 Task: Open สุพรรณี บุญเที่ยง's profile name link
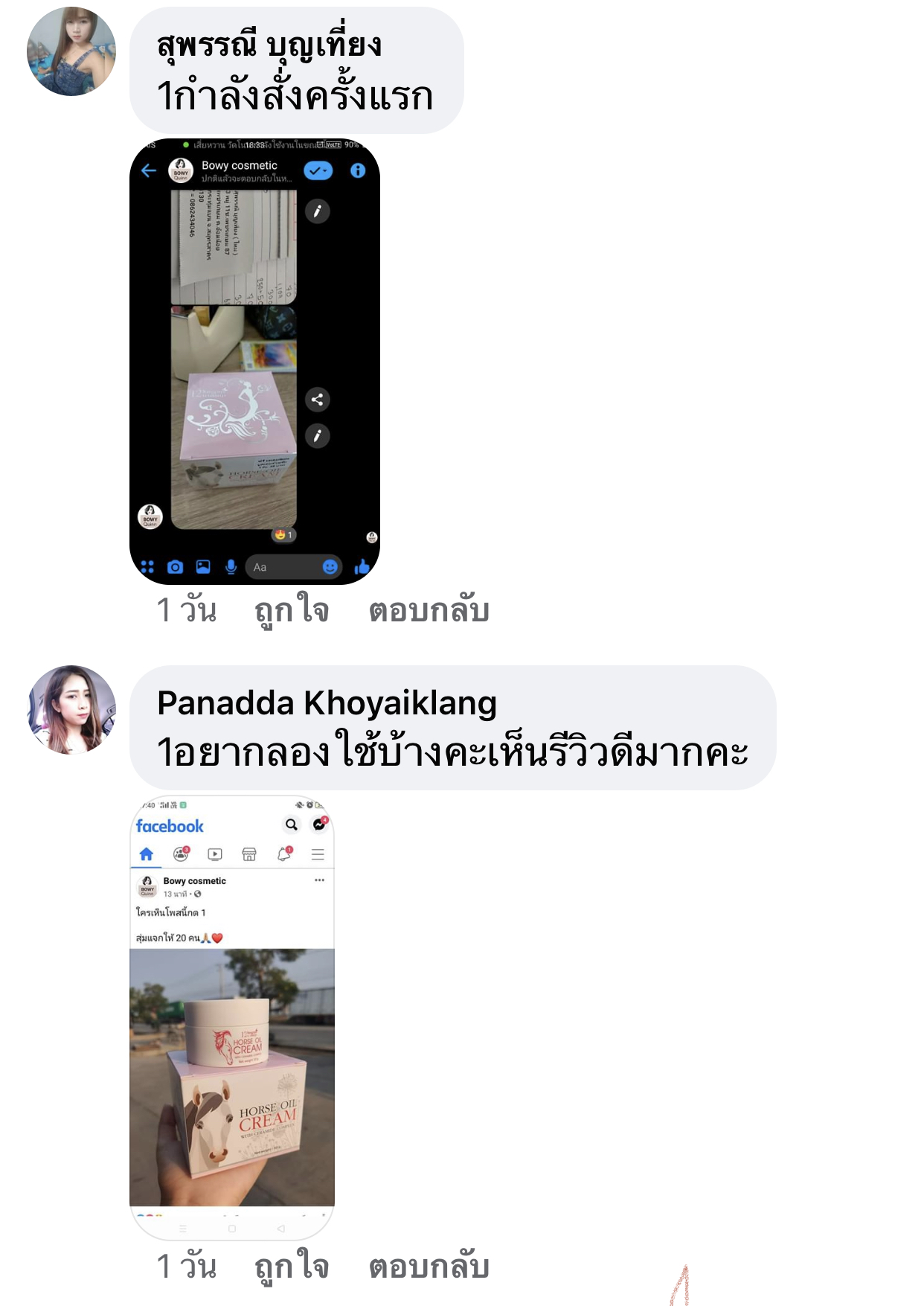(269, 45)
